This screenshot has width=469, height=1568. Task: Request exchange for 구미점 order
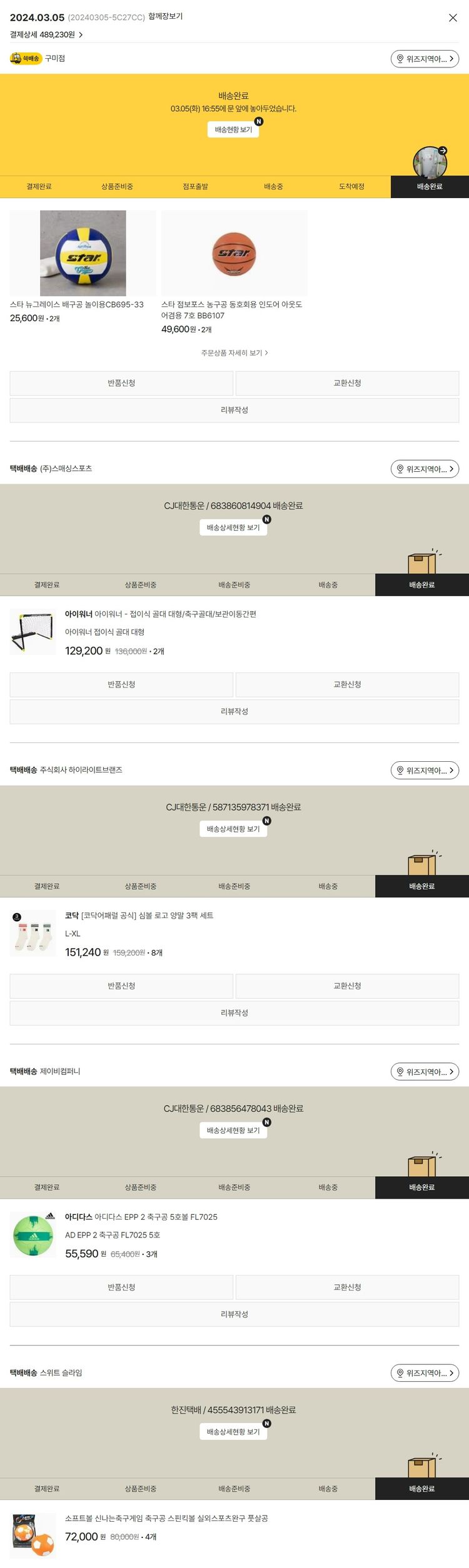(347, 383)
